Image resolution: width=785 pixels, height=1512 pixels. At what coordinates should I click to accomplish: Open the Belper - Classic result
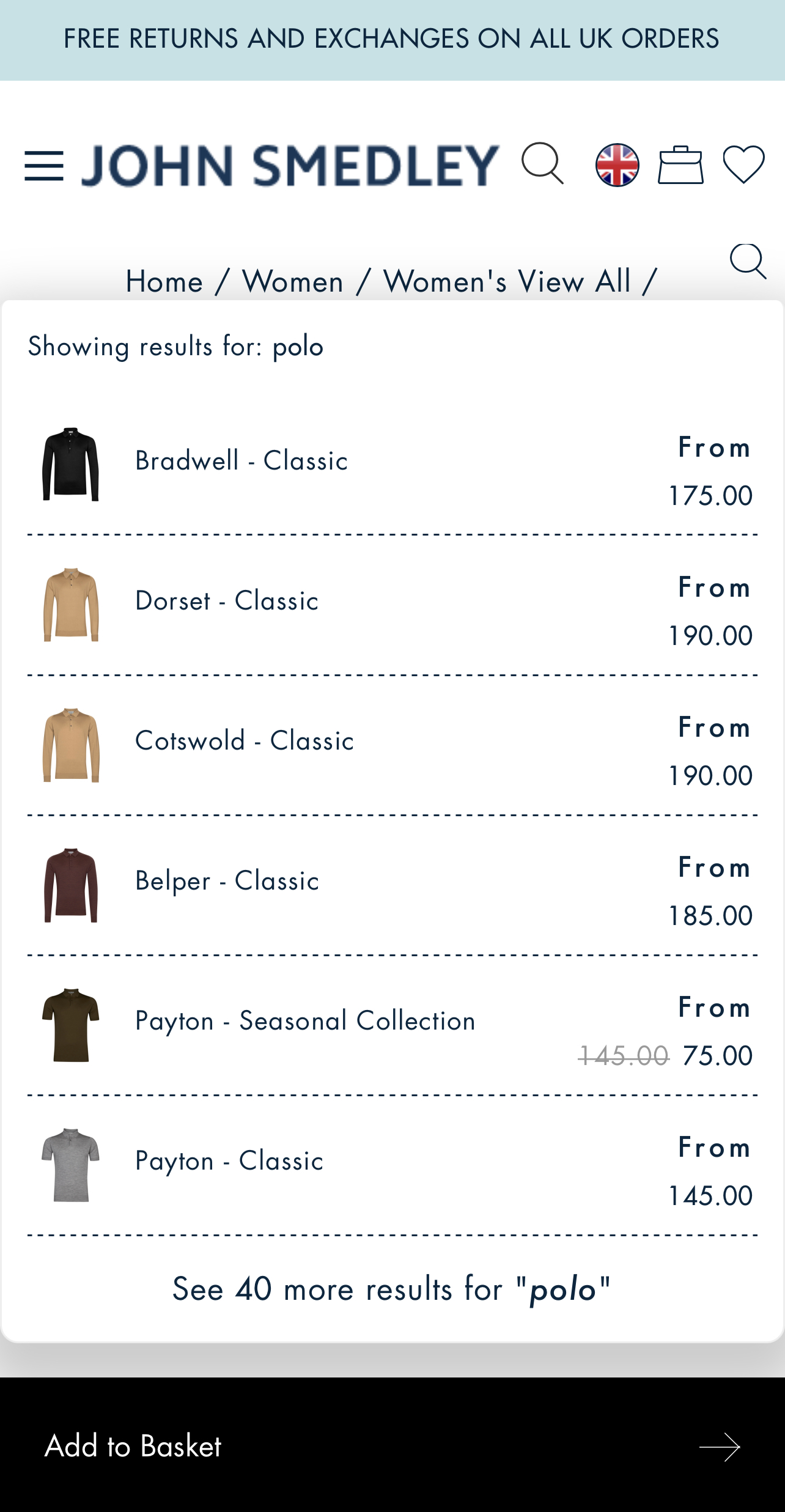pyautogui.click(x=392, y=885)
